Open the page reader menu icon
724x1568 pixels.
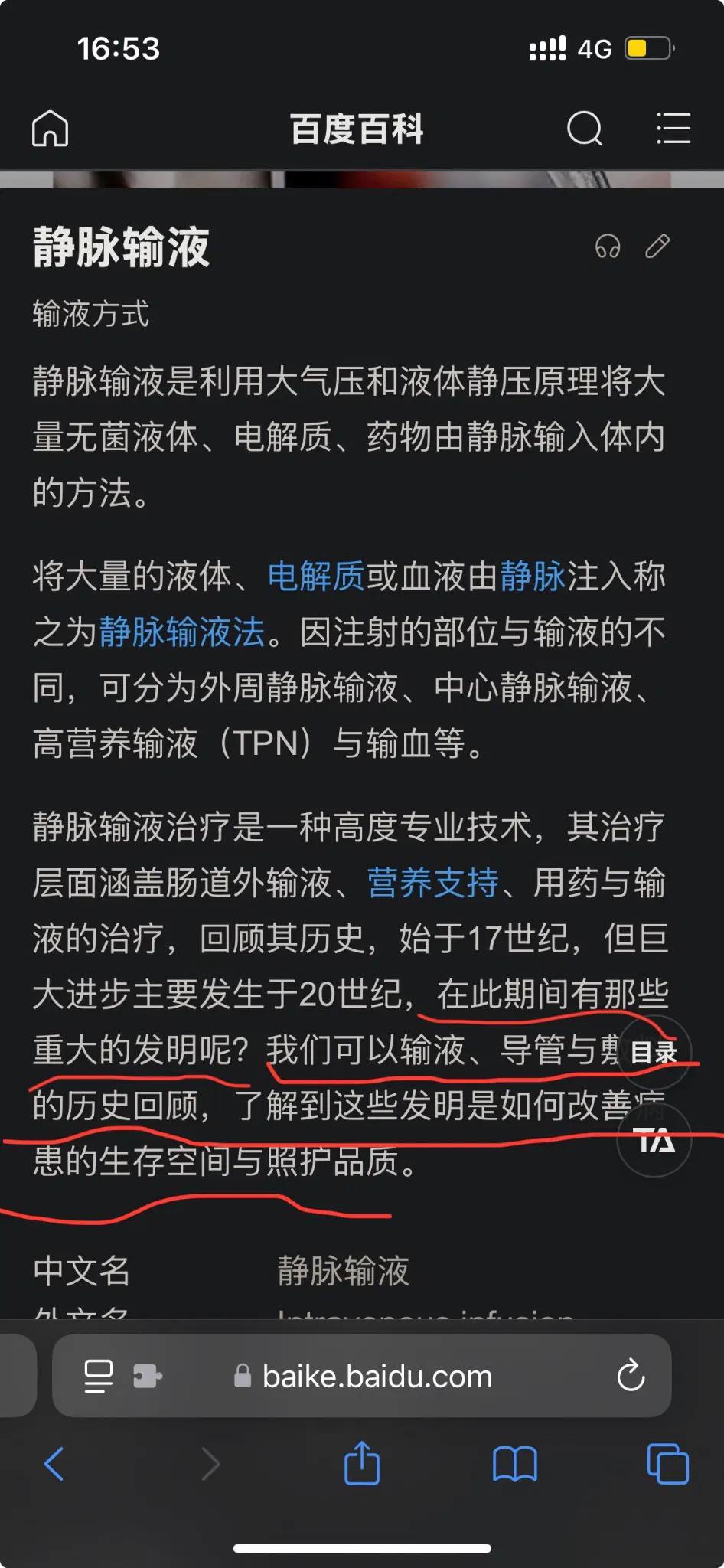point(98,1376)
